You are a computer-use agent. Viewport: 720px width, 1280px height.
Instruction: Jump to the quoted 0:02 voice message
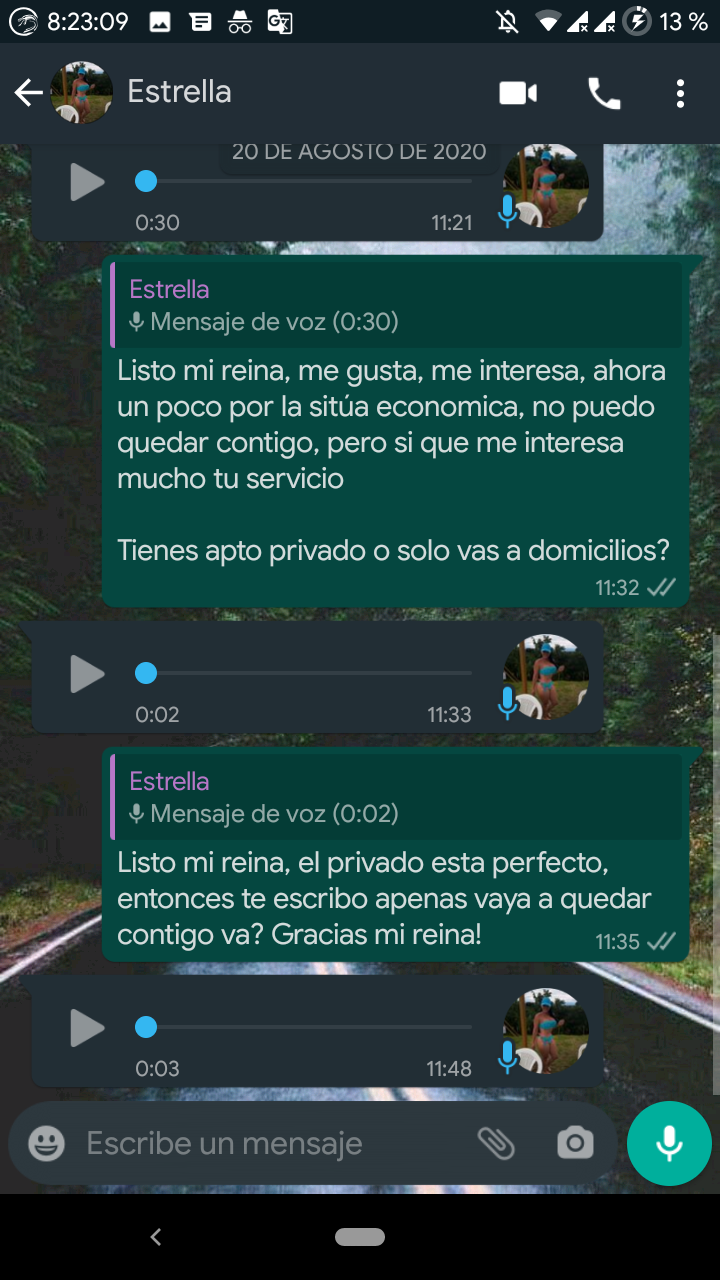(396, 797)
